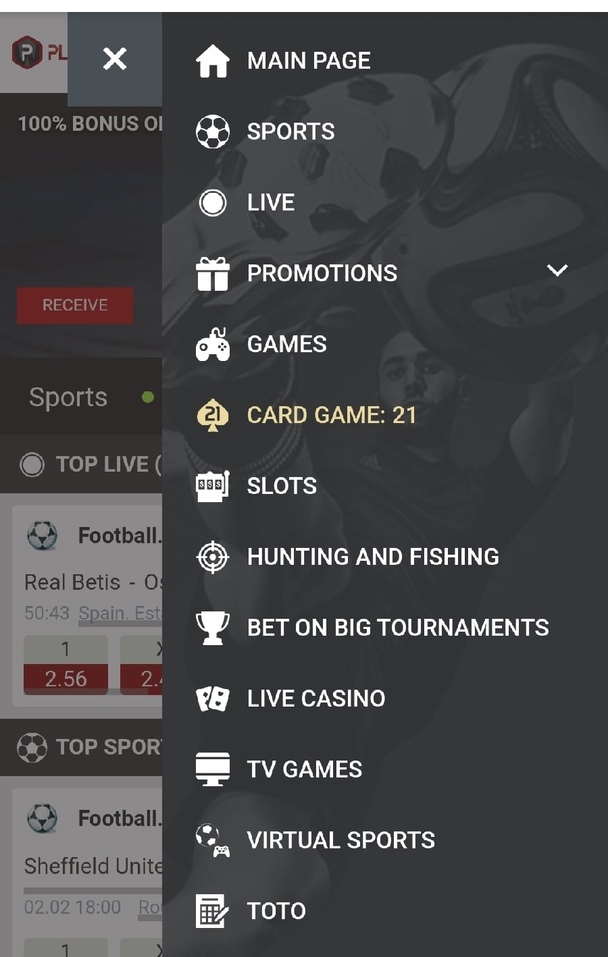Image resolution: width=608 pixels, height=957 pixels.
Task: Open TV Games
Action: (x=304, y=770)
